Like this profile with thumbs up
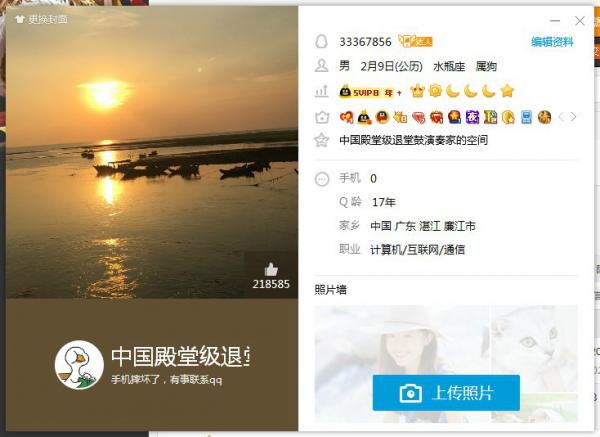The width and height of the screenshot is (600, 437). 271,269
